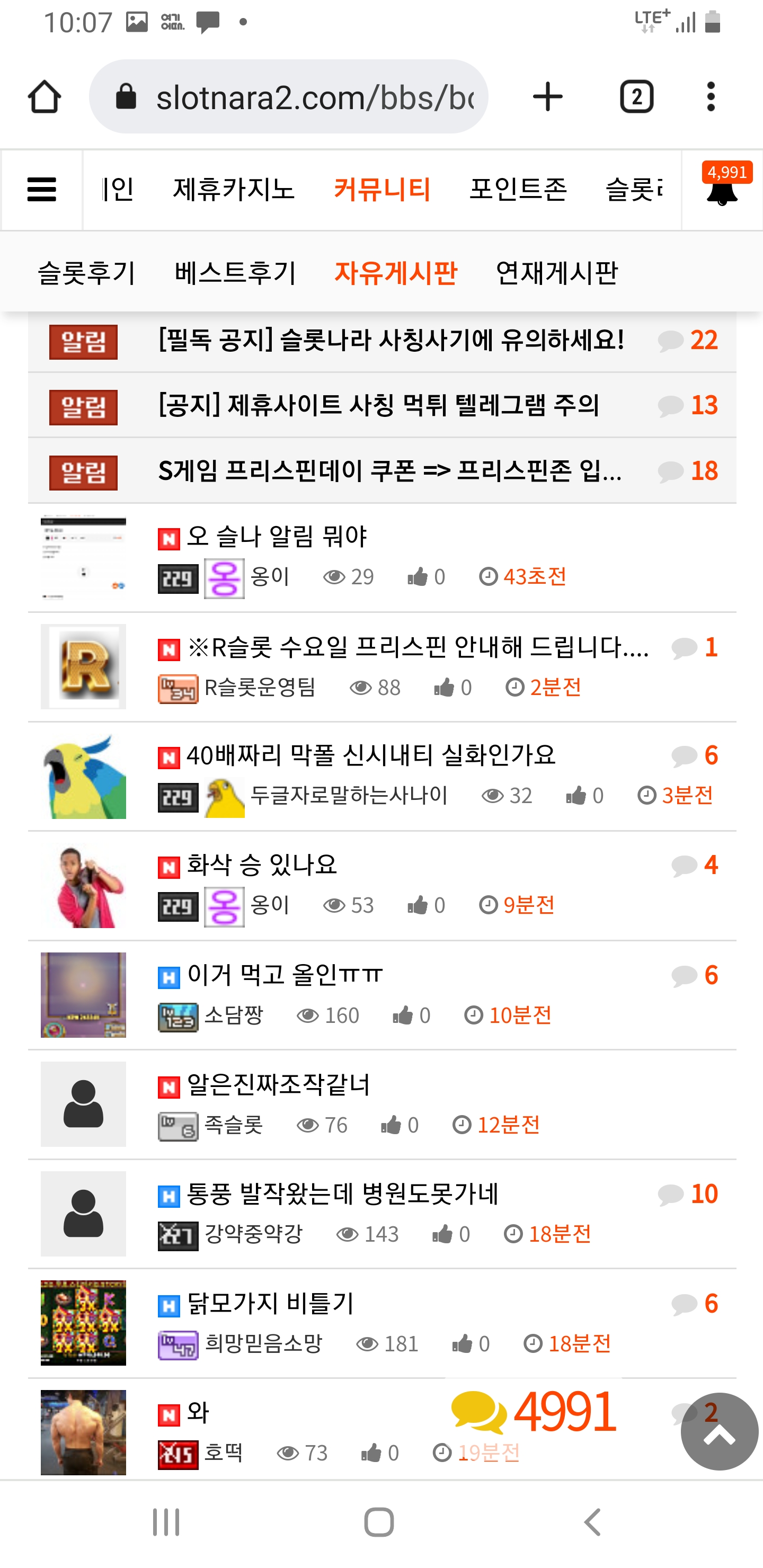
Task: Open the 베스트후기 sub-tab
Action: tap(235, 273)
